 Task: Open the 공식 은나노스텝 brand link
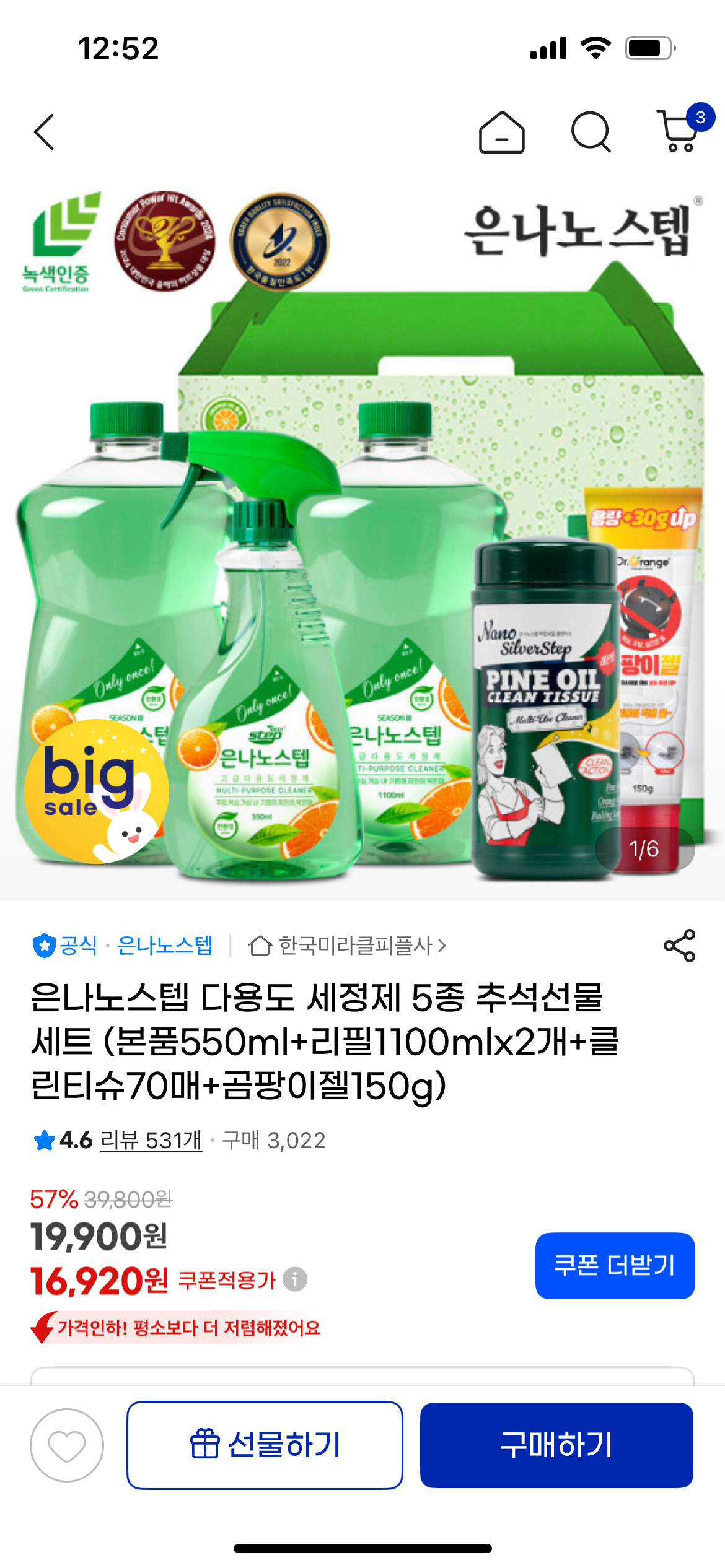point(124,946)
